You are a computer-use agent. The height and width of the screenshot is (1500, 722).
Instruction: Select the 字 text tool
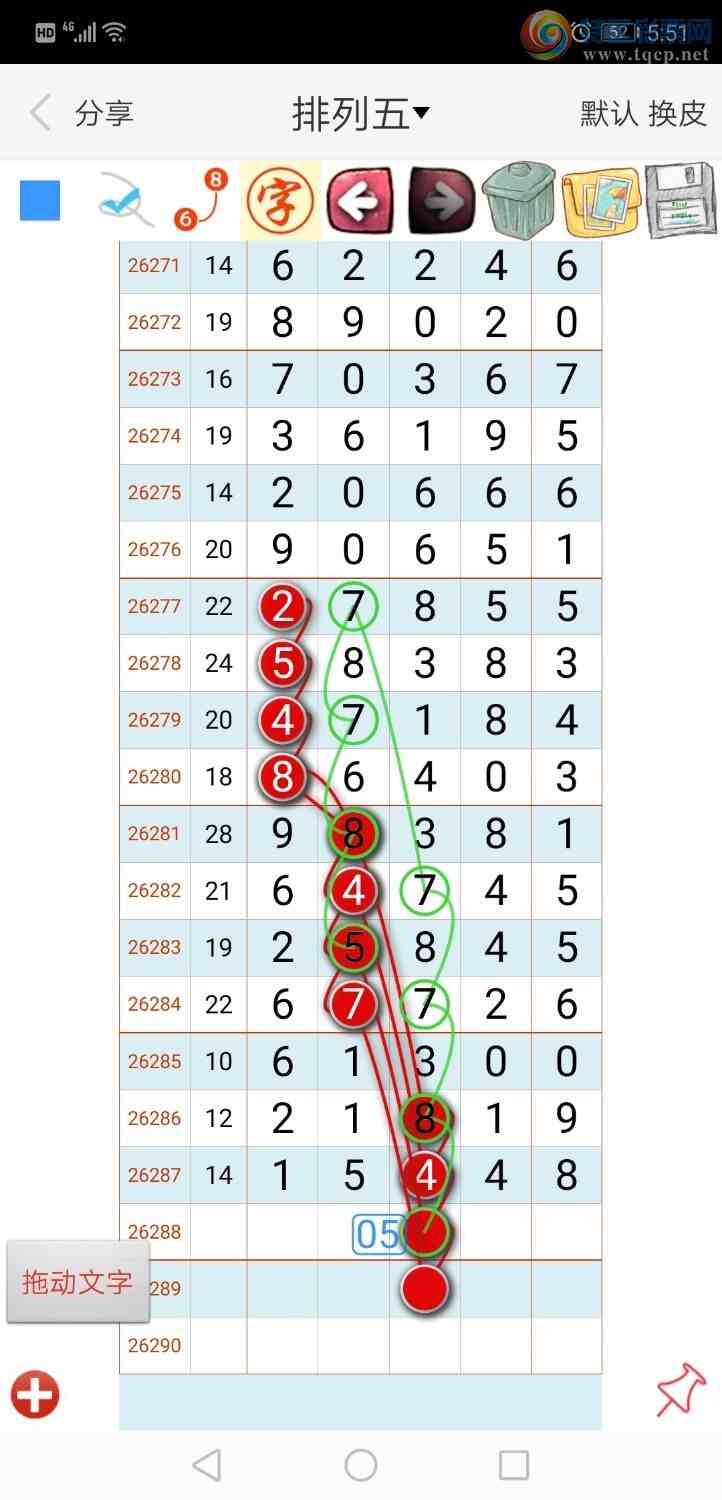(x=281, y=201)
